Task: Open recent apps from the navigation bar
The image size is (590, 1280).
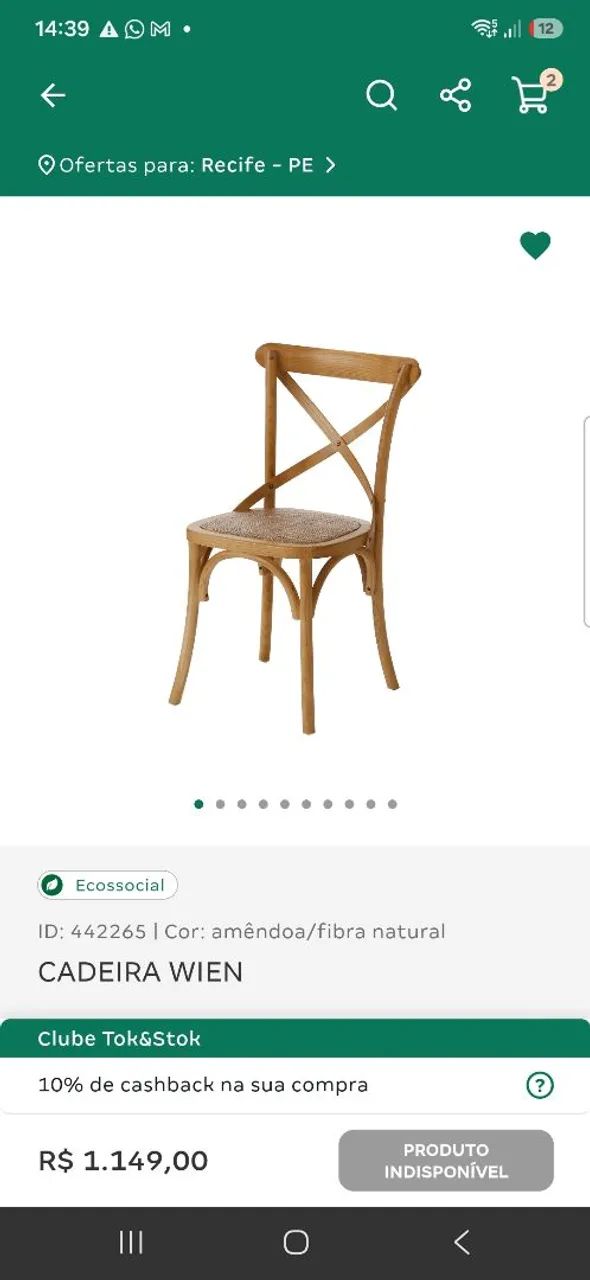Action: click(131, 1242)
